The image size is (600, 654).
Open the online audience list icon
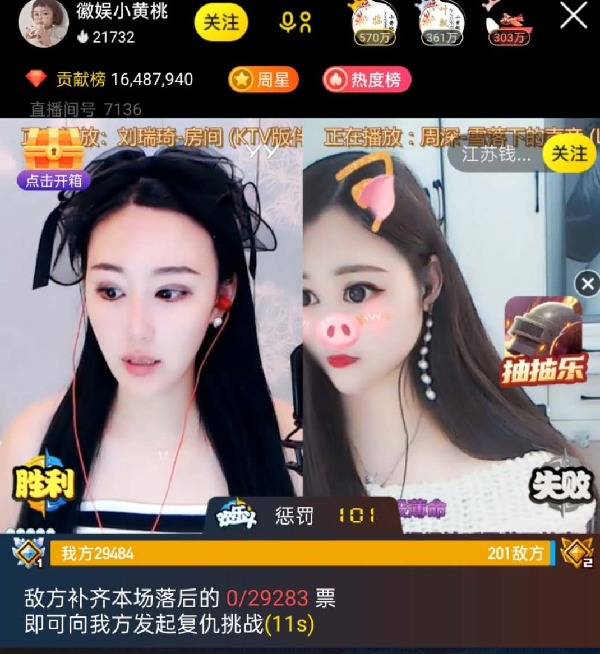296,22
